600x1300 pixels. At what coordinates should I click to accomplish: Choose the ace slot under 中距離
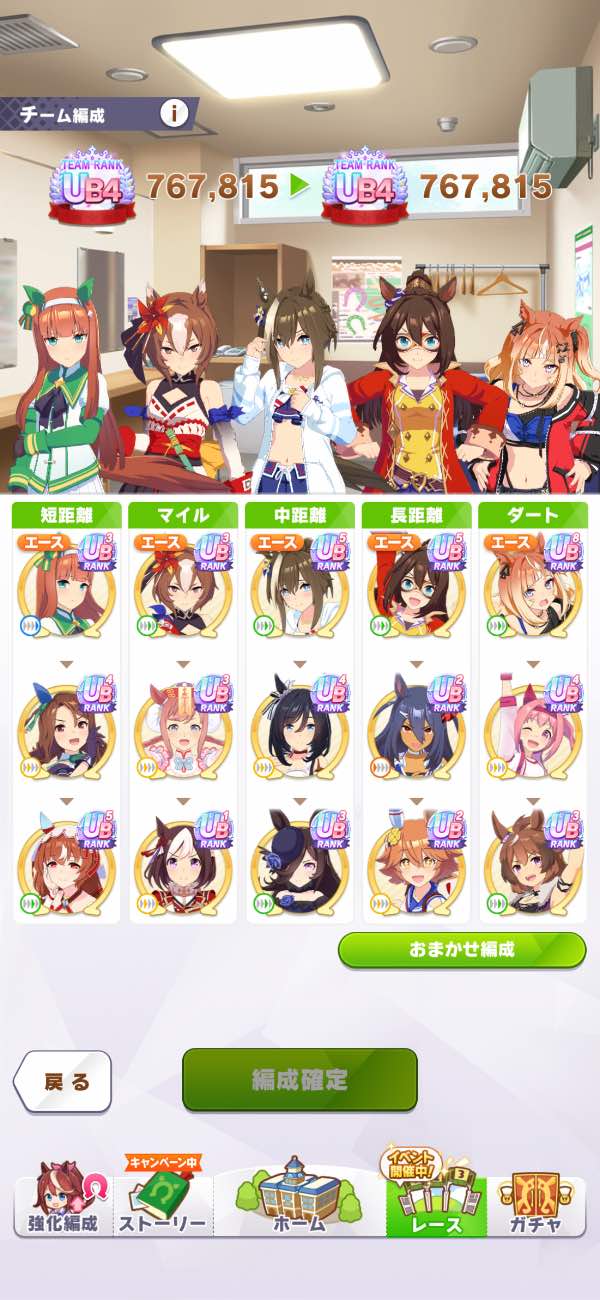click(x=298, y=586)
